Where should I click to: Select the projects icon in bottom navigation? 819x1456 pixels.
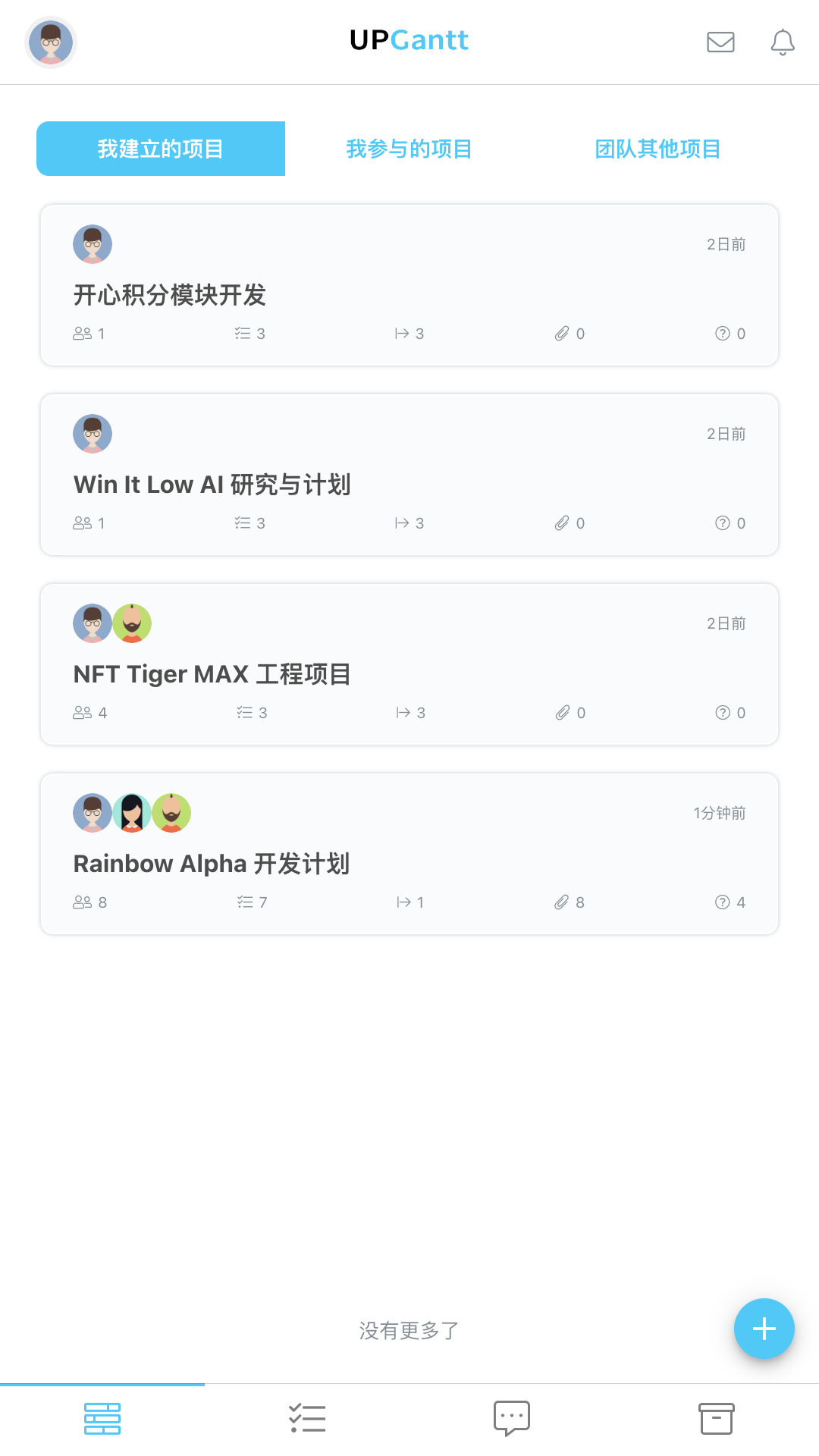pyautogui.click(x=104, y=1417)
